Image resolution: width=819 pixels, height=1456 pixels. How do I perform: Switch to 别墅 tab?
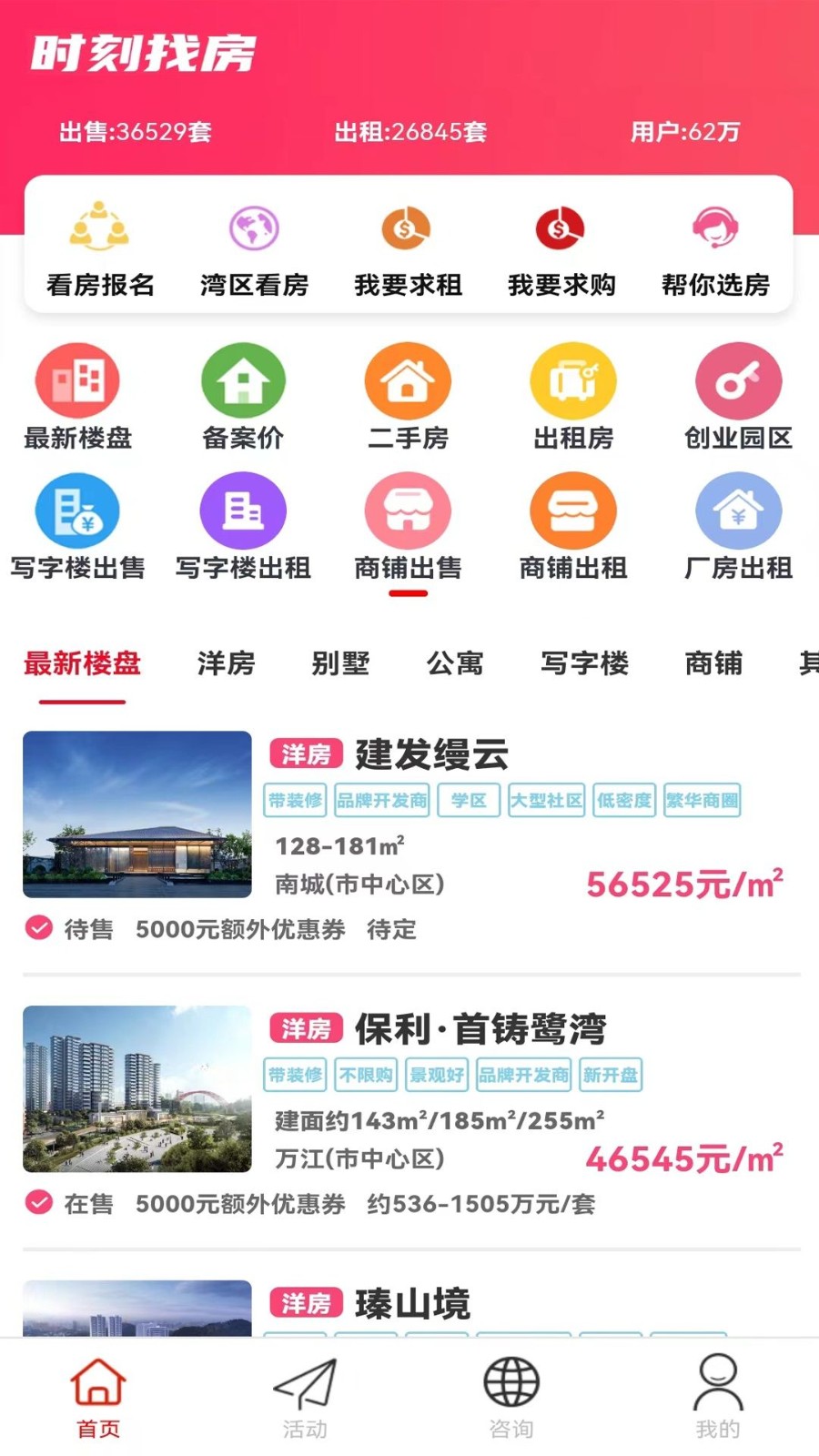click(x=340, y=663)
